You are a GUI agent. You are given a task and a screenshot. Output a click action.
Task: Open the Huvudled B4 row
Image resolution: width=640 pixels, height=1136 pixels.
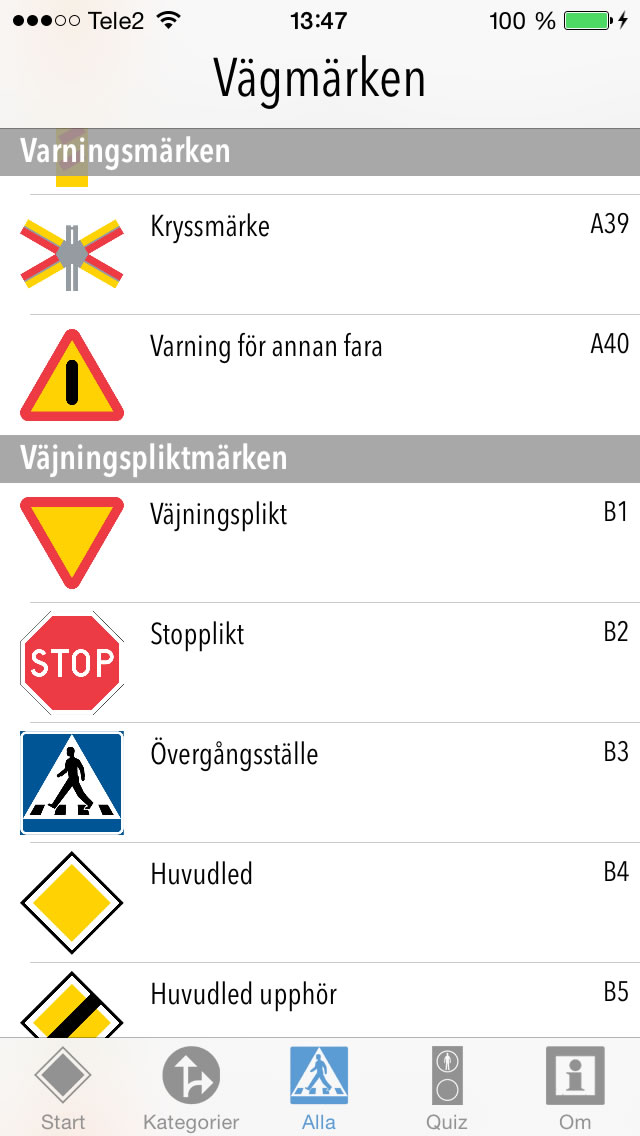320,903
